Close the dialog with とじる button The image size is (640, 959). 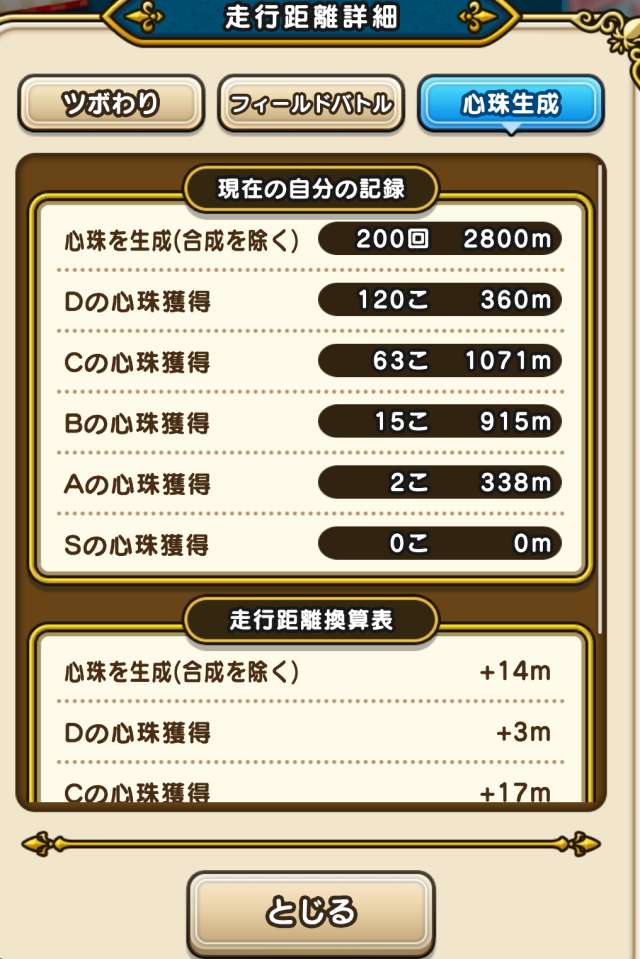pos(311,912)
